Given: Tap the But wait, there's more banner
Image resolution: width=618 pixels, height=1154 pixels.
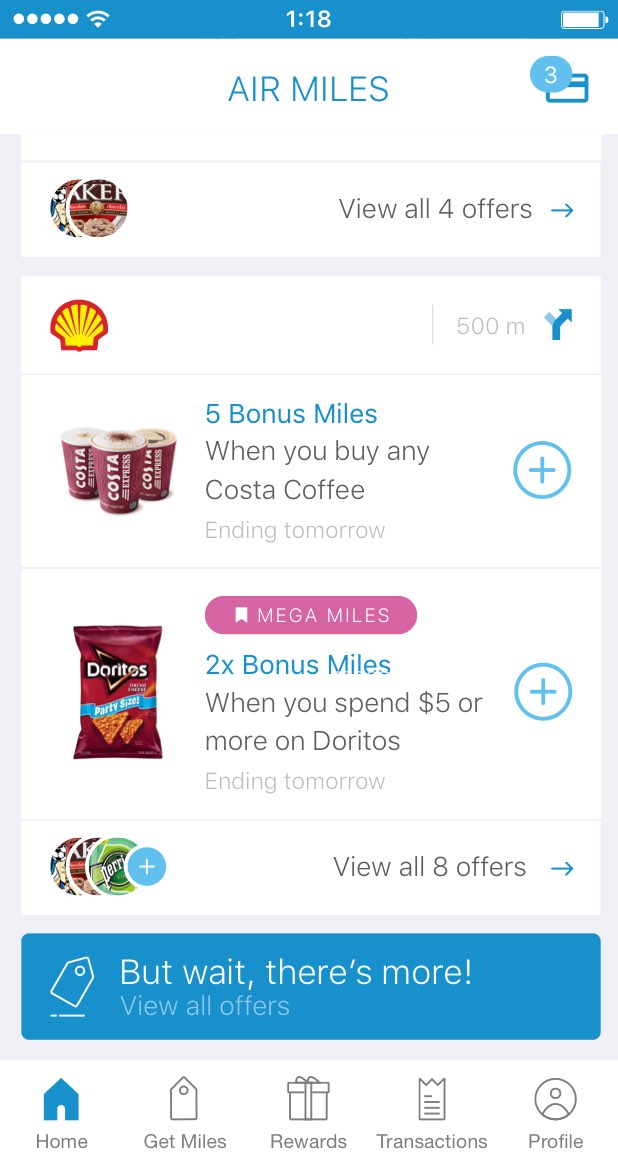Looking at the screenshot, I should coord(310,986).
